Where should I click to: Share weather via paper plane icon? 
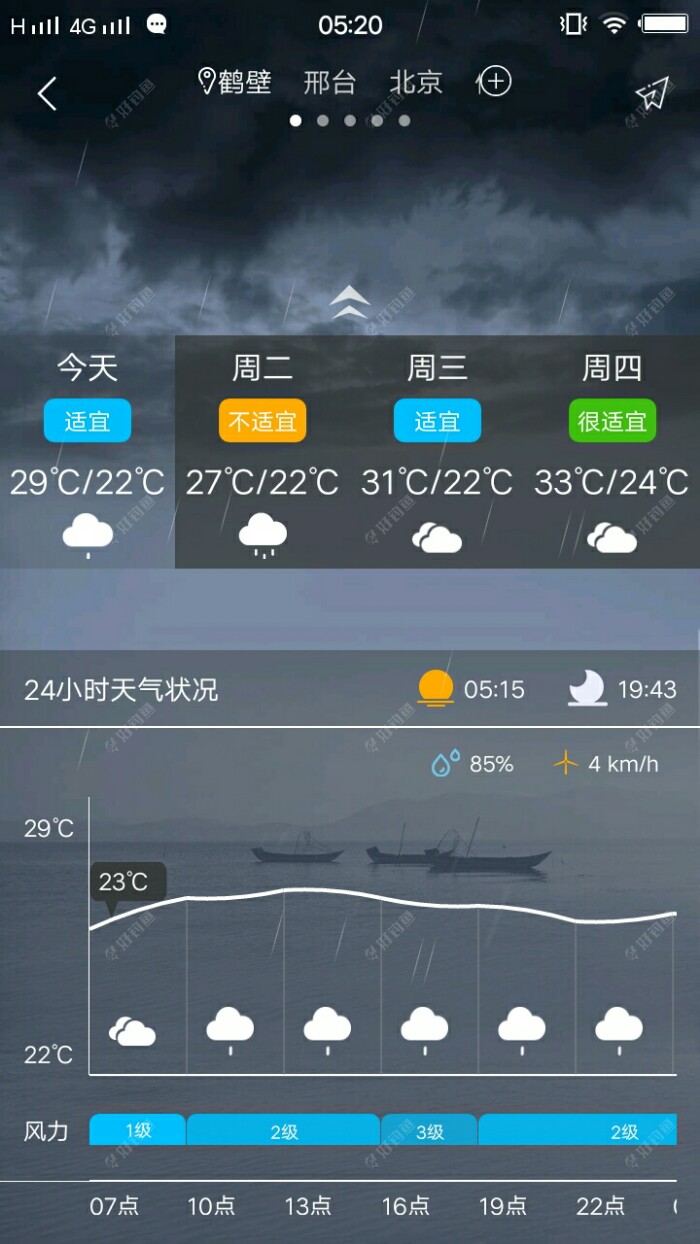click(x=651, y=93)
